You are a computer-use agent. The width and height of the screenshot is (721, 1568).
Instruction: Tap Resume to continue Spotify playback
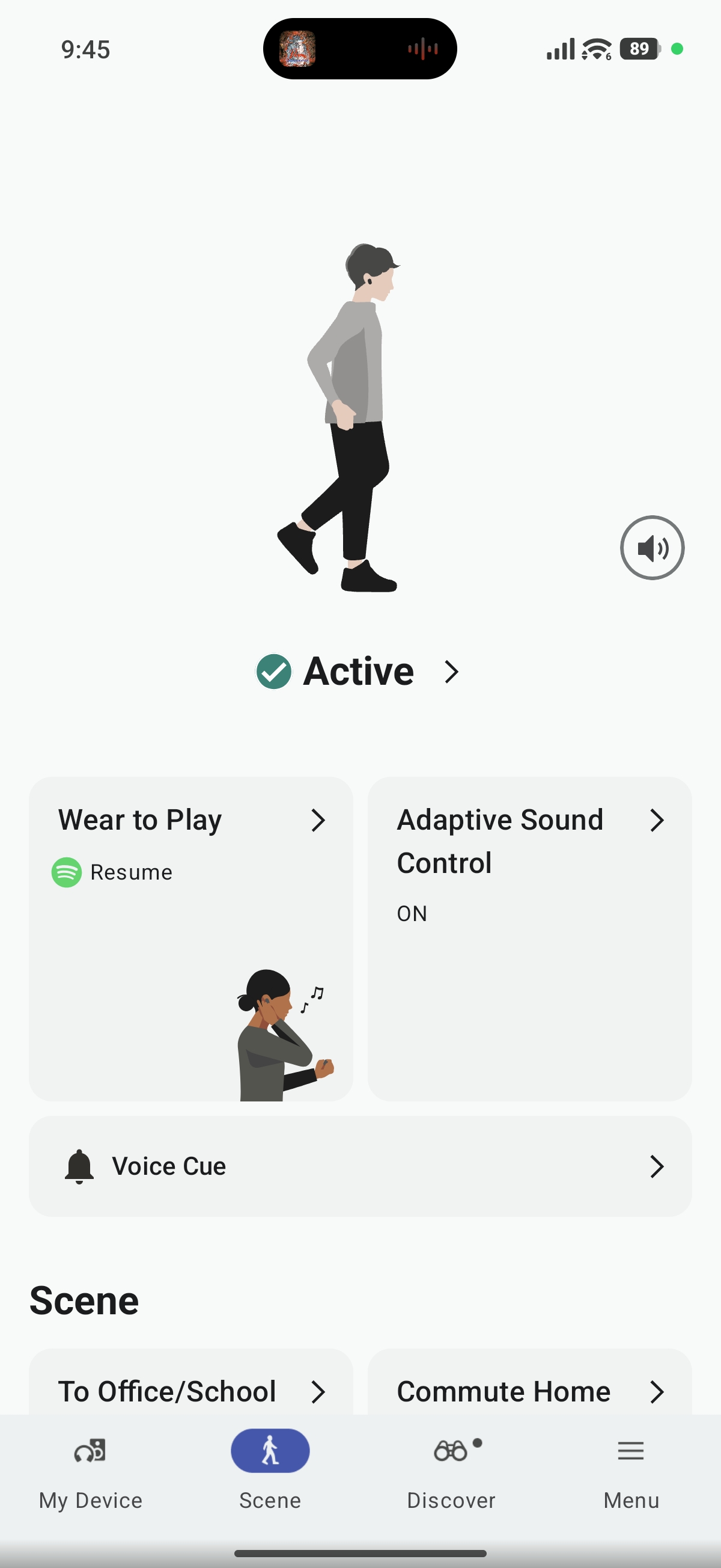[x=131, y=872]
